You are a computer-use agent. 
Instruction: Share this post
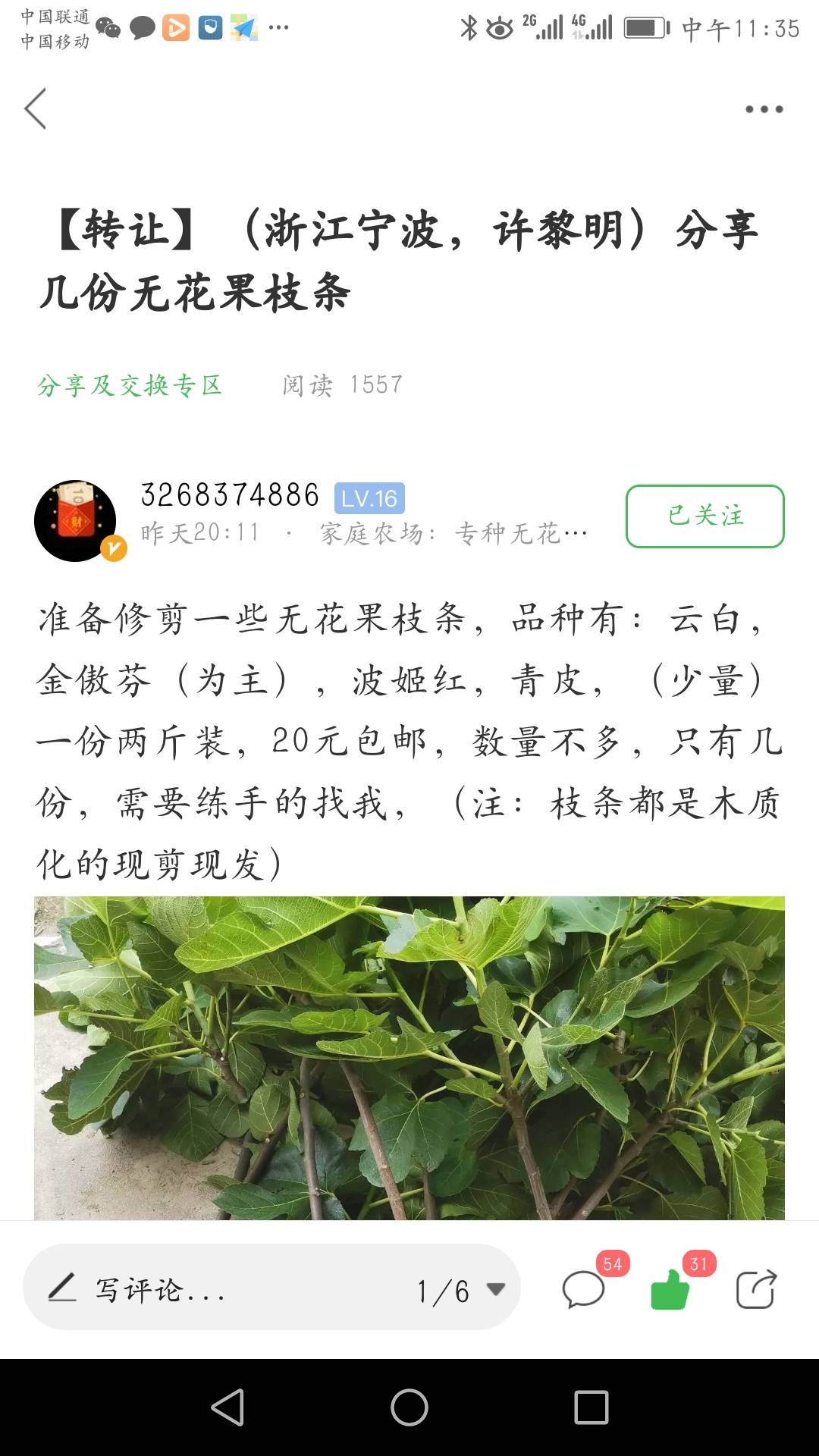pyautogui.click(x=756, y=1289)
